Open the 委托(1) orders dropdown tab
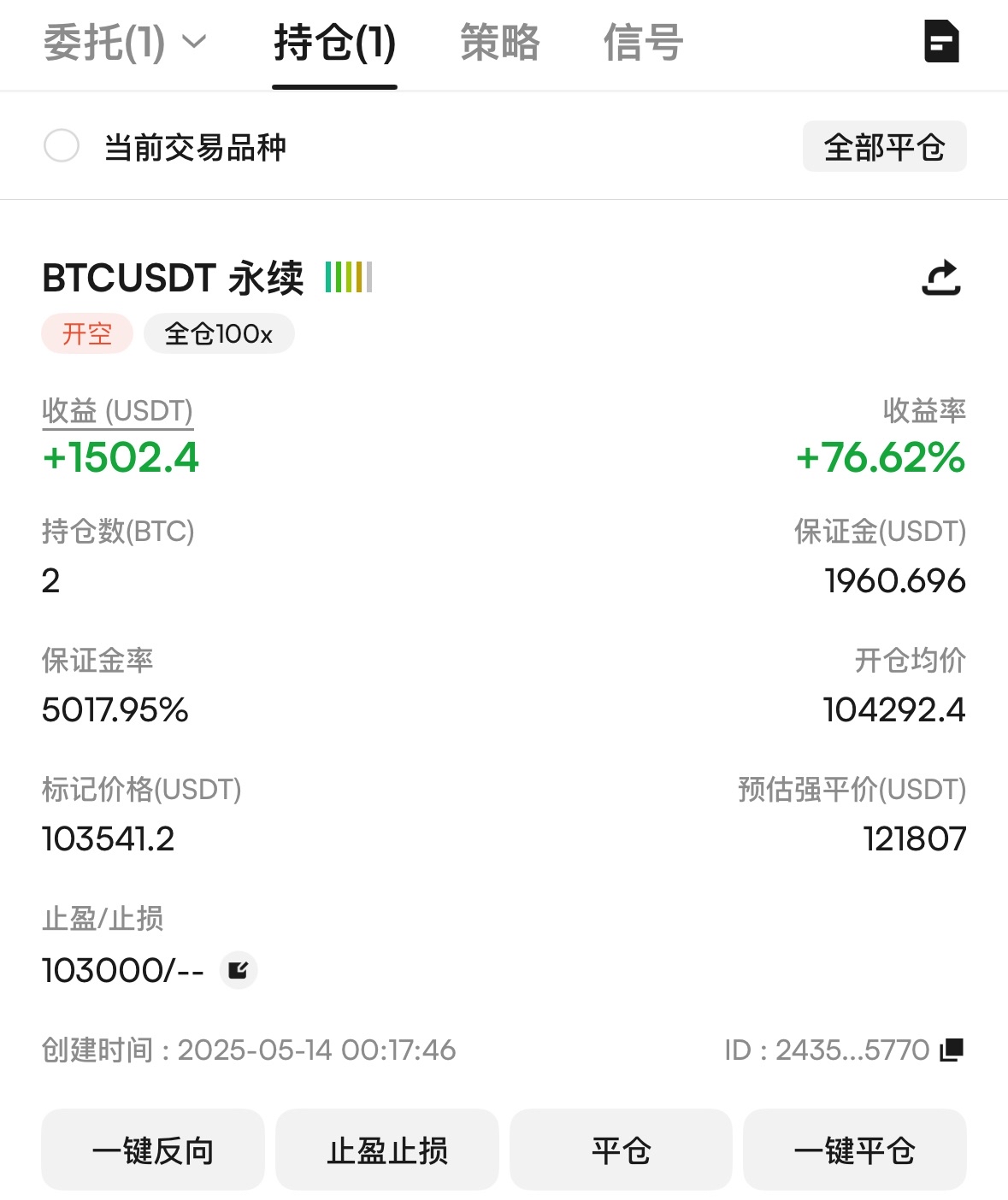 (124, 43)
